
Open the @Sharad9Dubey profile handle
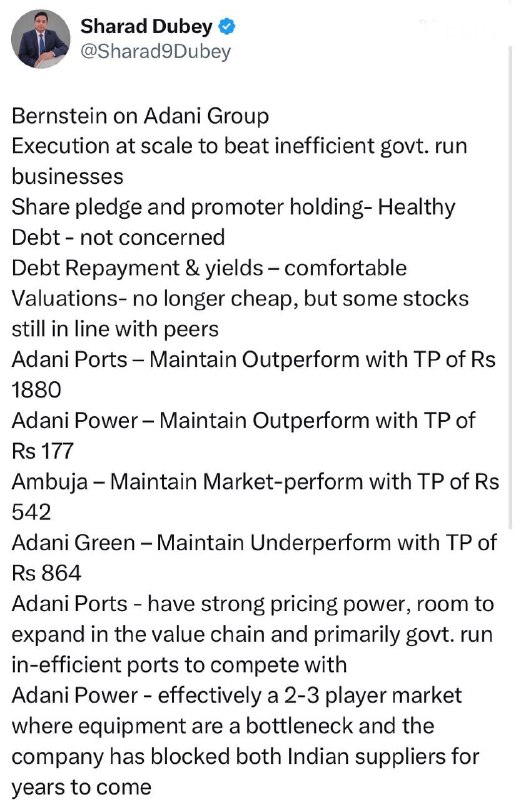pyautogui.click(x=156, y=52)
